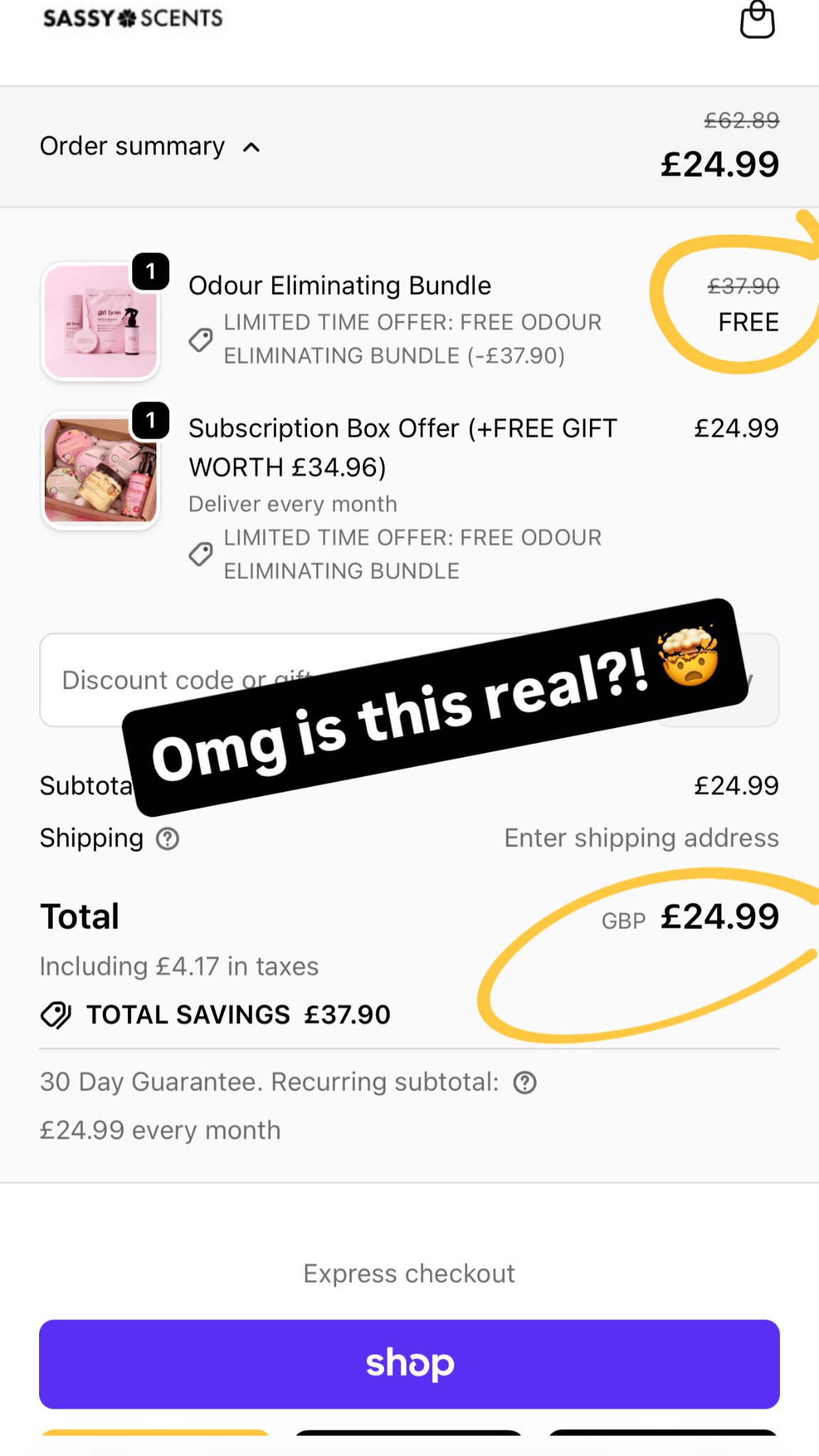Open the Recurring subtotal help icon

point(525,1083)
